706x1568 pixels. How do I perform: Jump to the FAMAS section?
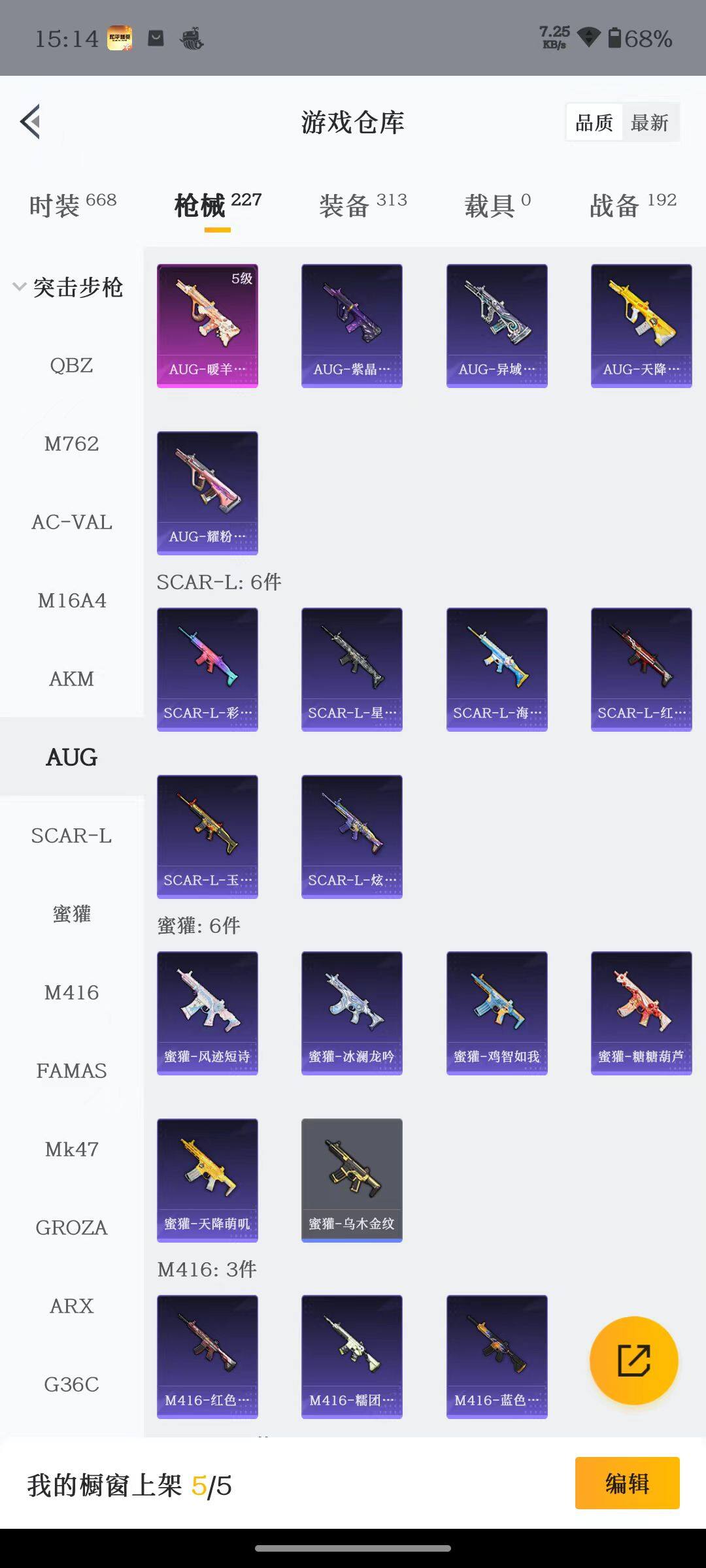coord(71,1071)
